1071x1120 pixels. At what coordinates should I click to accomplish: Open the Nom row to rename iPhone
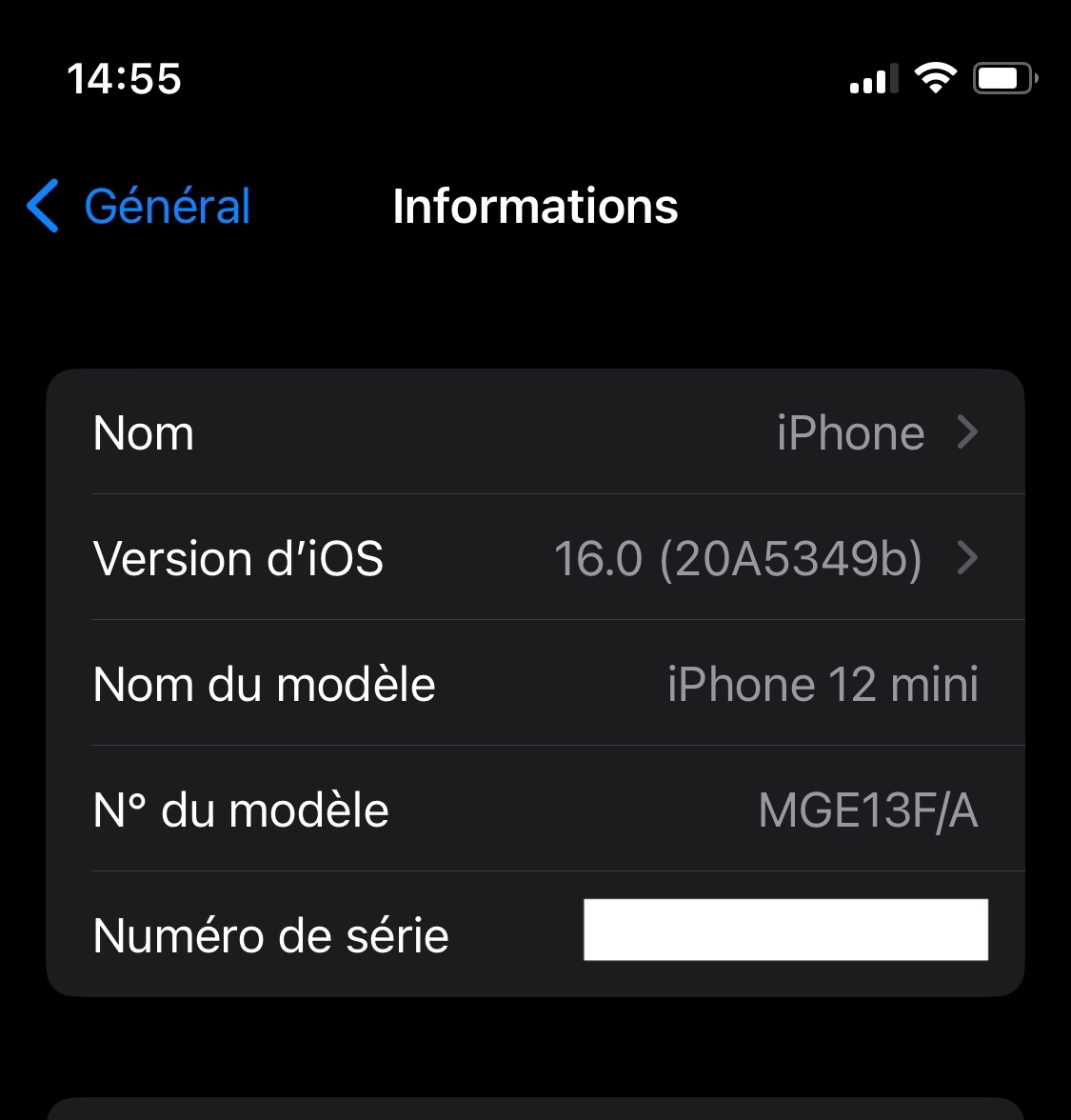(x=535, y=433)
